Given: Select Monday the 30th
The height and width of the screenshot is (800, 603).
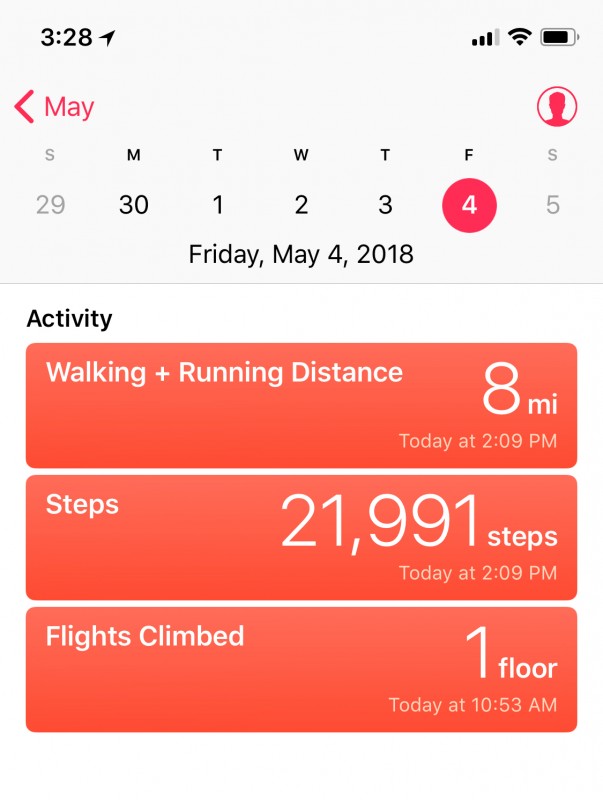Looking at the screenshot, I should click(134, 205).
